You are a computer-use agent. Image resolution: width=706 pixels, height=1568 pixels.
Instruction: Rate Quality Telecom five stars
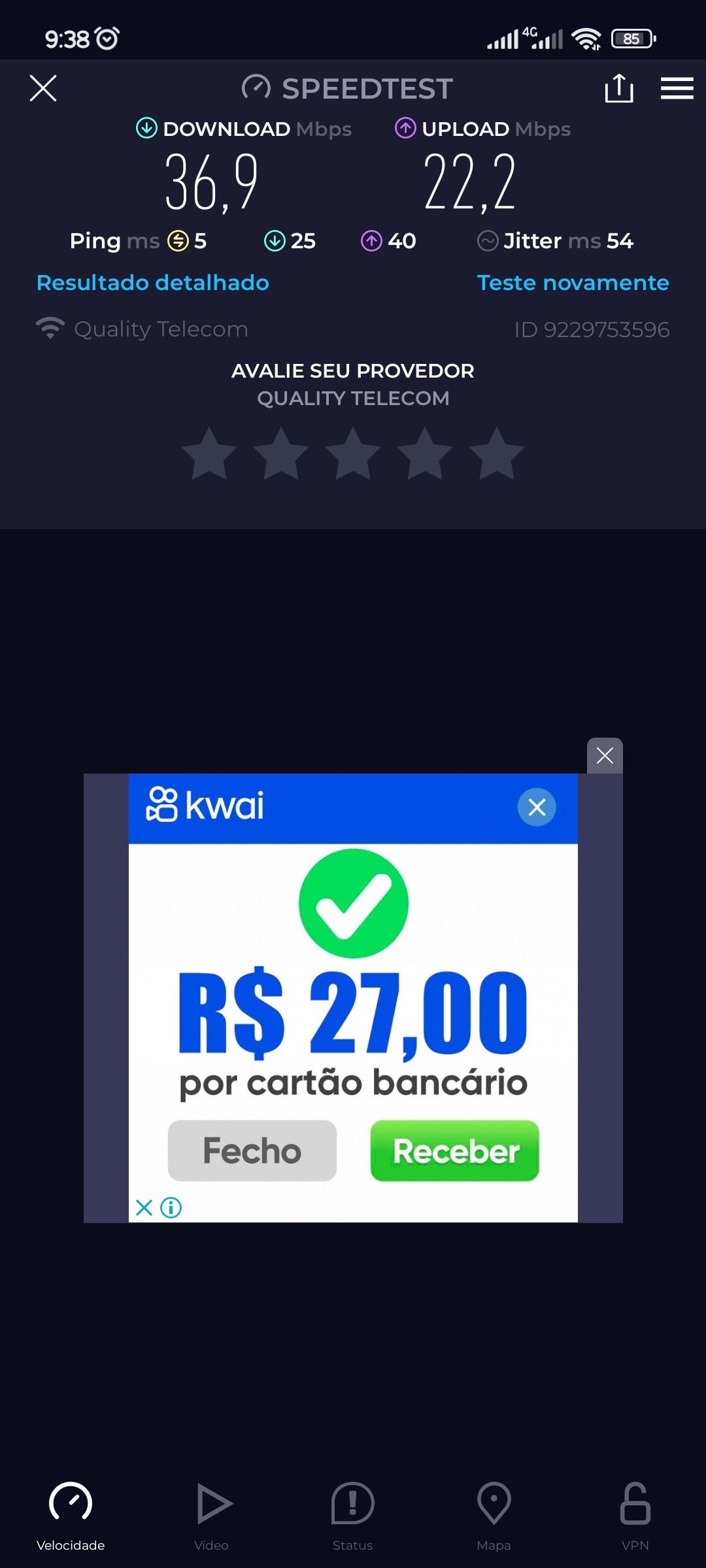point(497,454)
